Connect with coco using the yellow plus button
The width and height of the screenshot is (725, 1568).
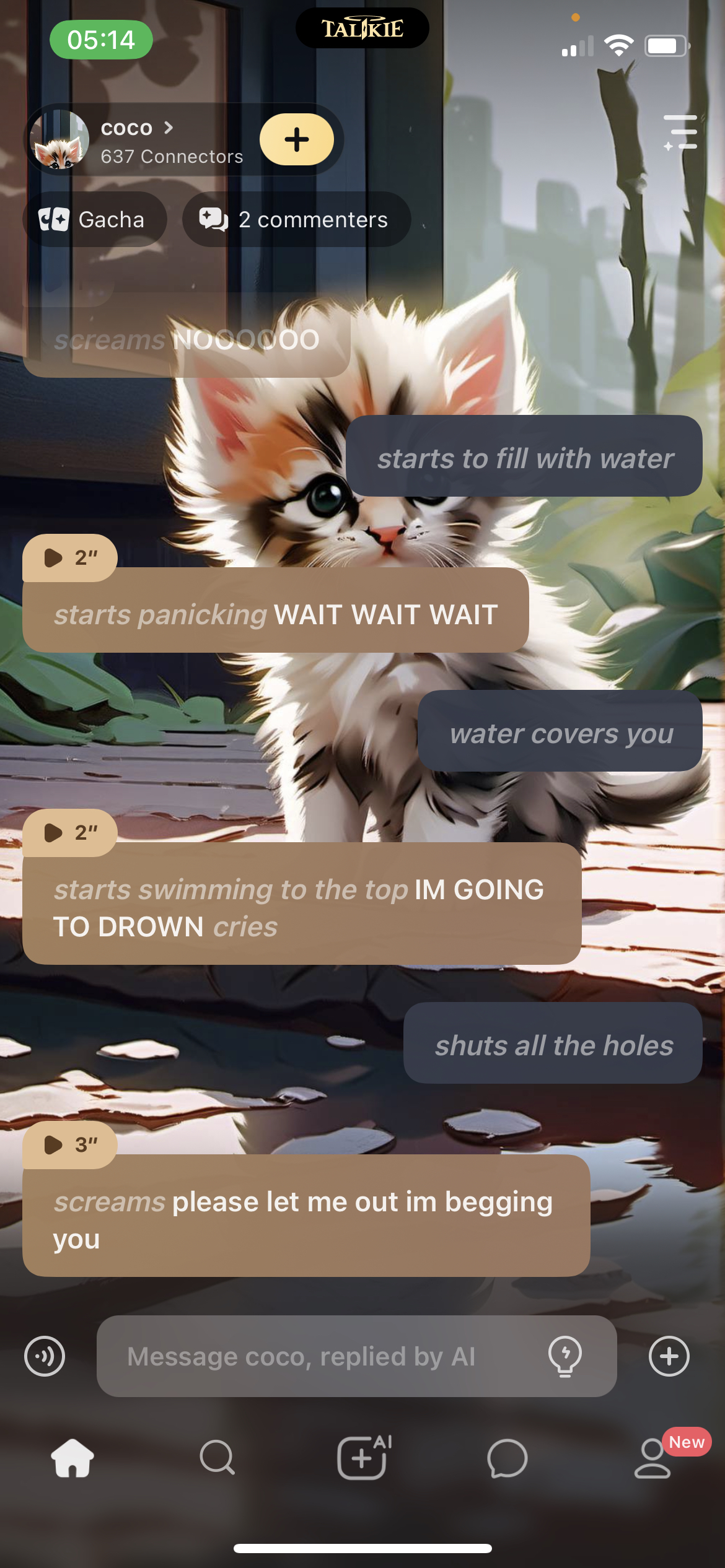tap(296, 139)
